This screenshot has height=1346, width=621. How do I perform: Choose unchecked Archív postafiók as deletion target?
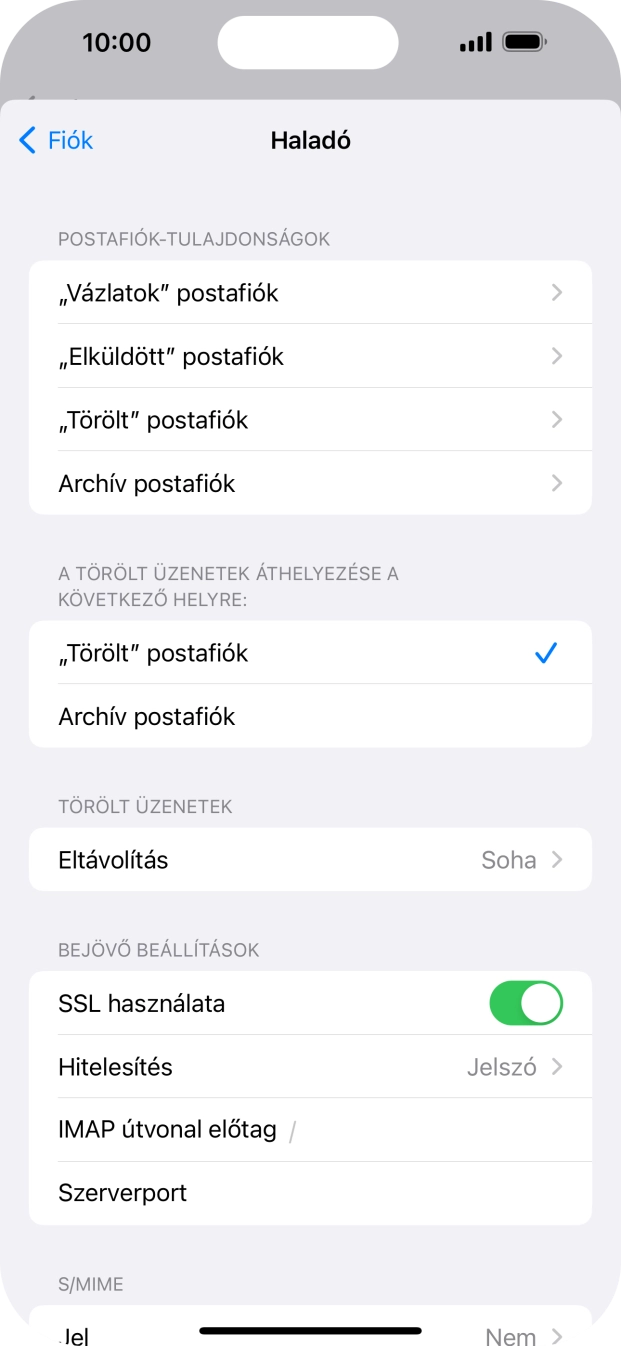(310, 716)
